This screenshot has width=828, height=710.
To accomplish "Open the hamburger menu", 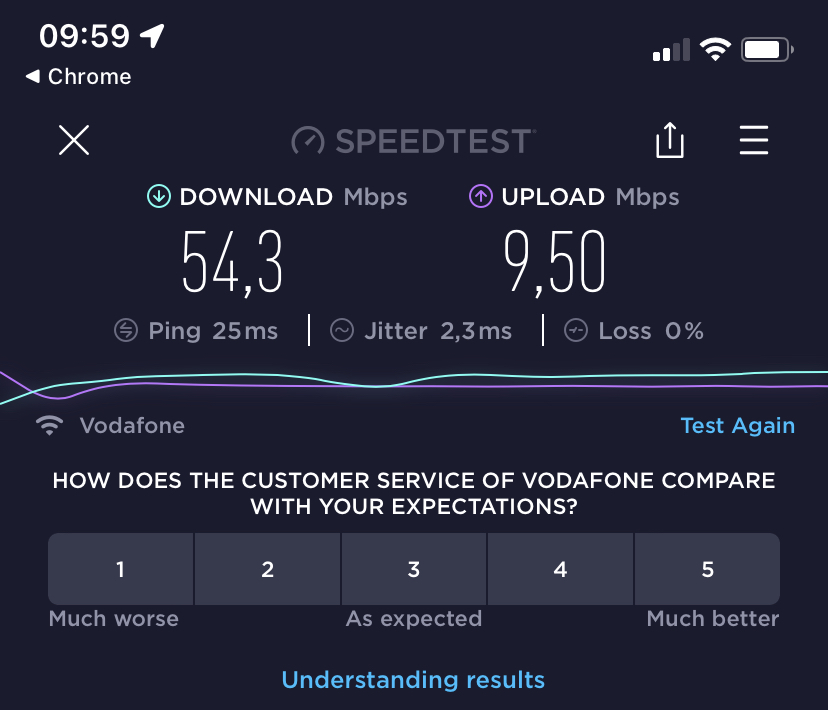I will pyautogui.click(x=754, y=141).
